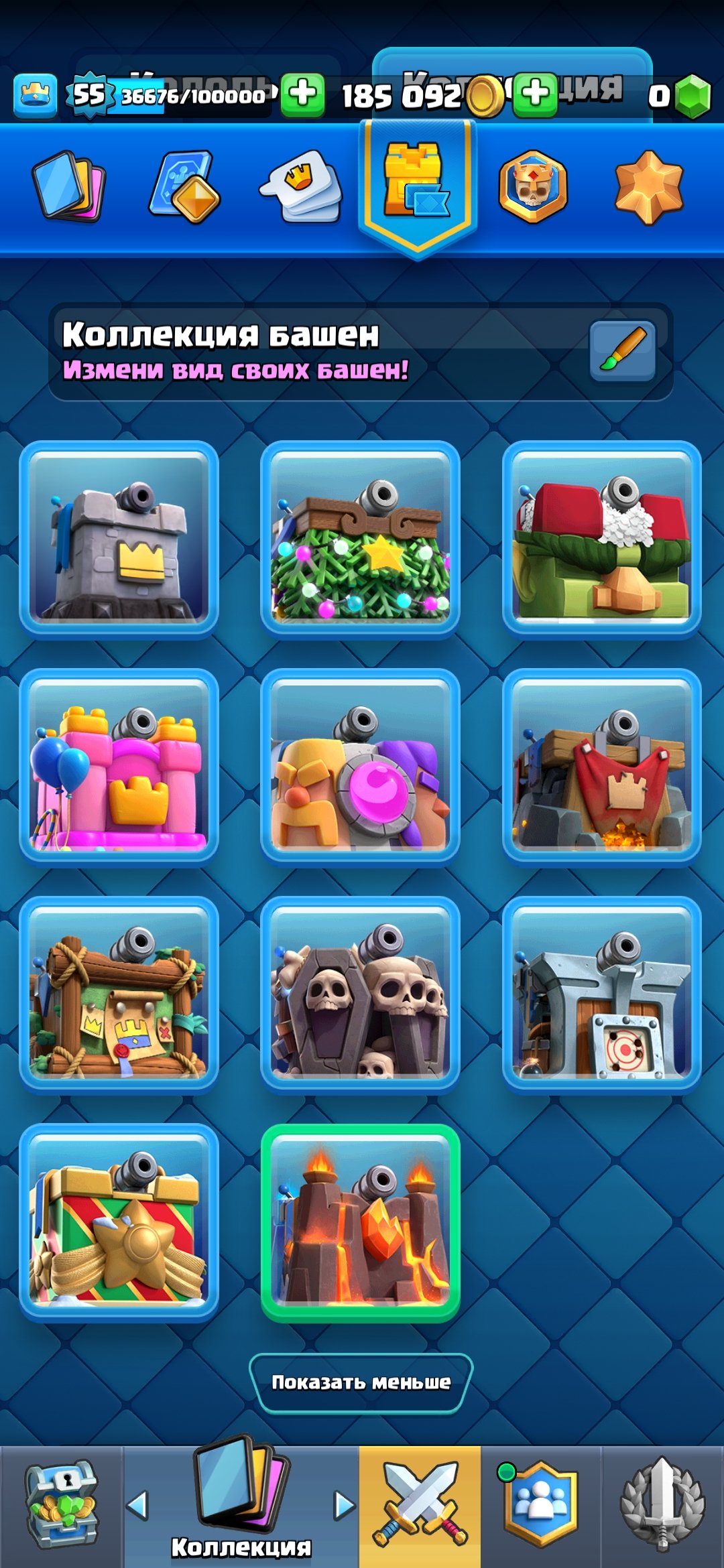
Task: Open the player profile crown icon
Action: pyautogui.click(x=35, y=96)
